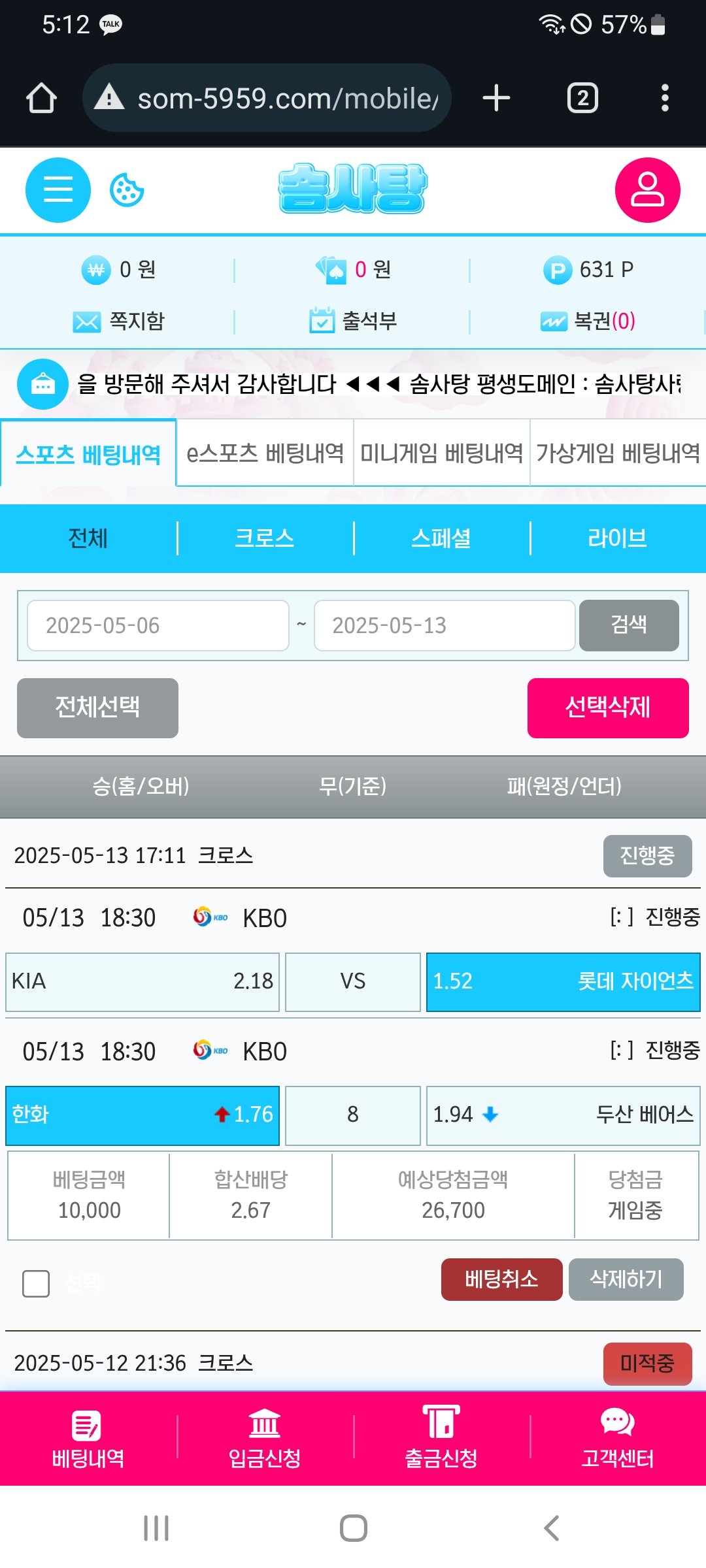Open the user profile icon
Image resolution: width=706 pixels, height=1568 pixels.
[x=647, y=190]
